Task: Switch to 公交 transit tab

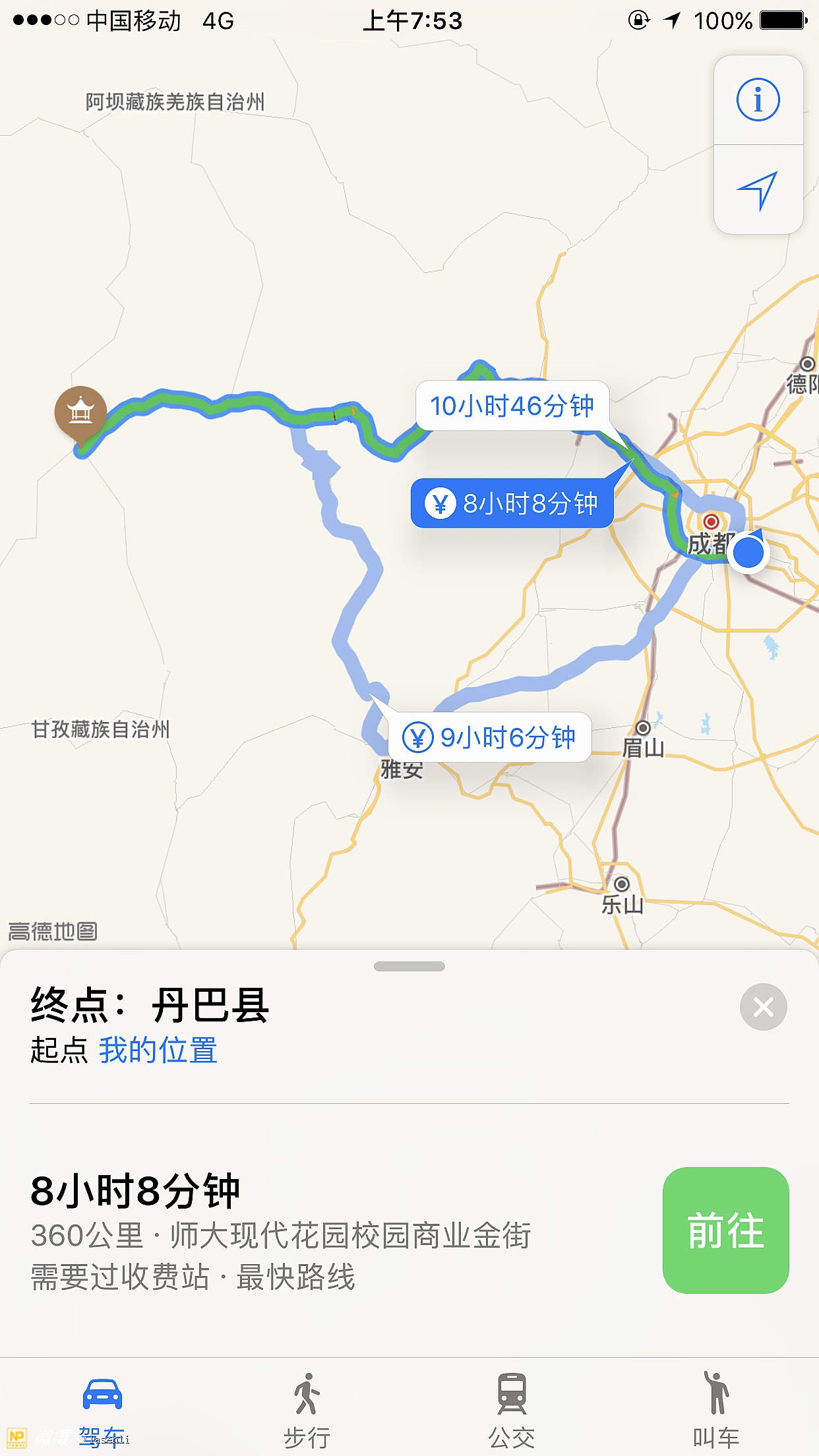Action: 512,1408
